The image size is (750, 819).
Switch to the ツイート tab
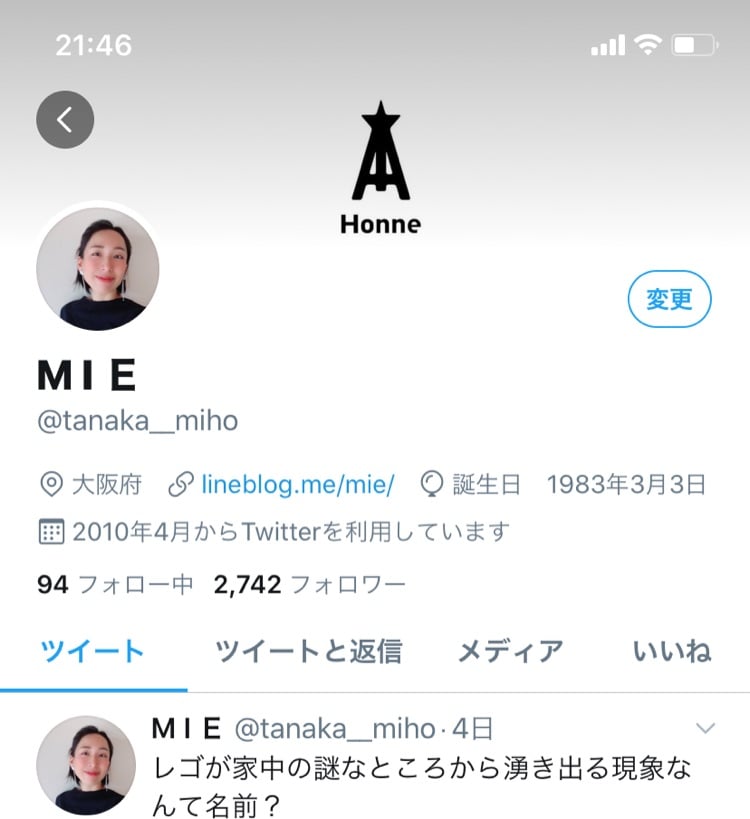93,652
